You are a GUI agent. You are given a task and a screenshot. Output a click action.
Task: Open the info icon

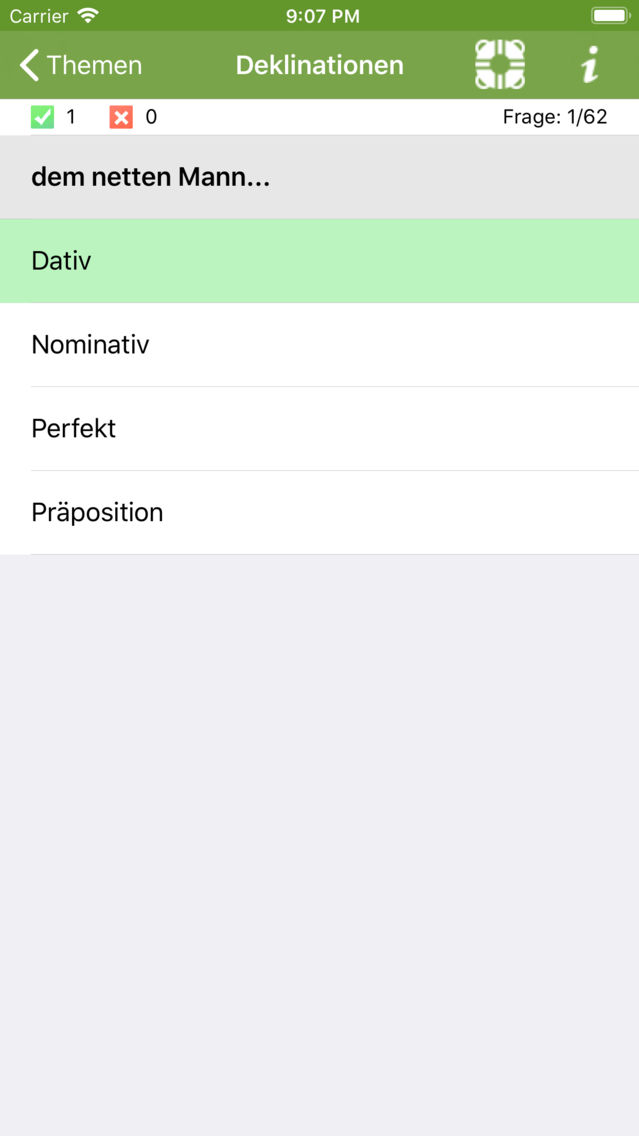coord(590,64)
